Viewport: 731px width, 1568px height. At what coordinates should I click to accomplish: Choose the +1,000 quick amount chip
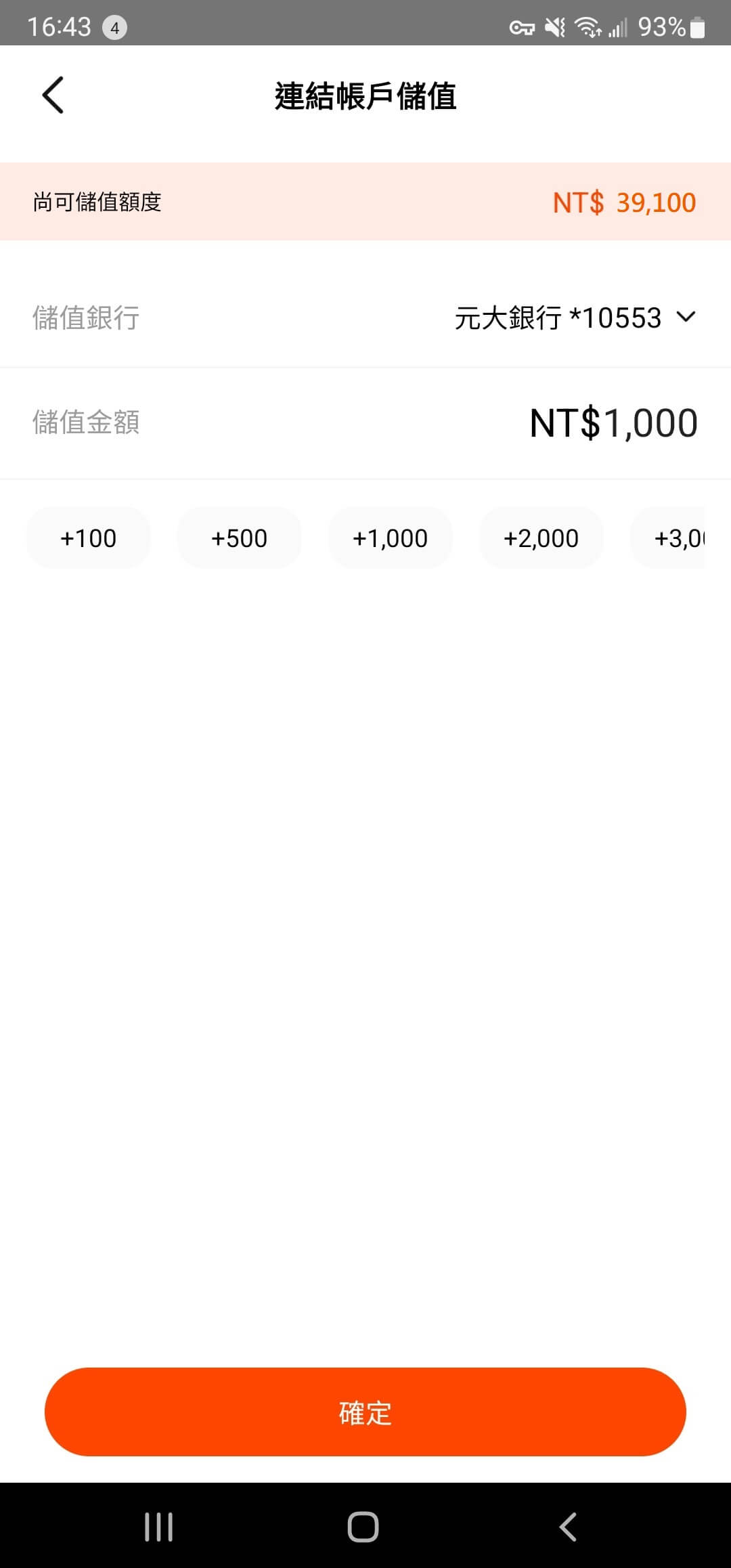click(390, 538)
